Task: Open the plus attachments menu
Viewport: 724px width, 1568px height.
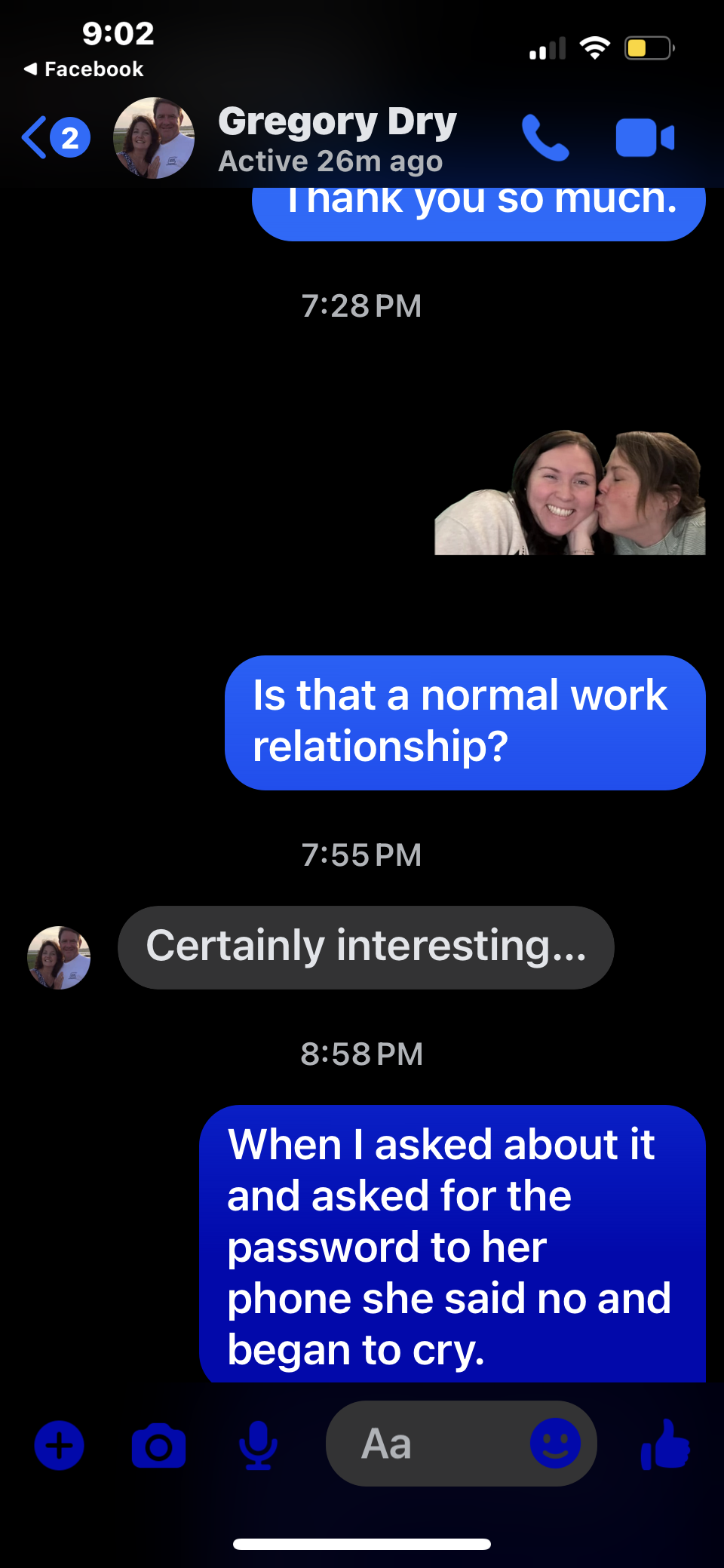Action: (60, 1445)
